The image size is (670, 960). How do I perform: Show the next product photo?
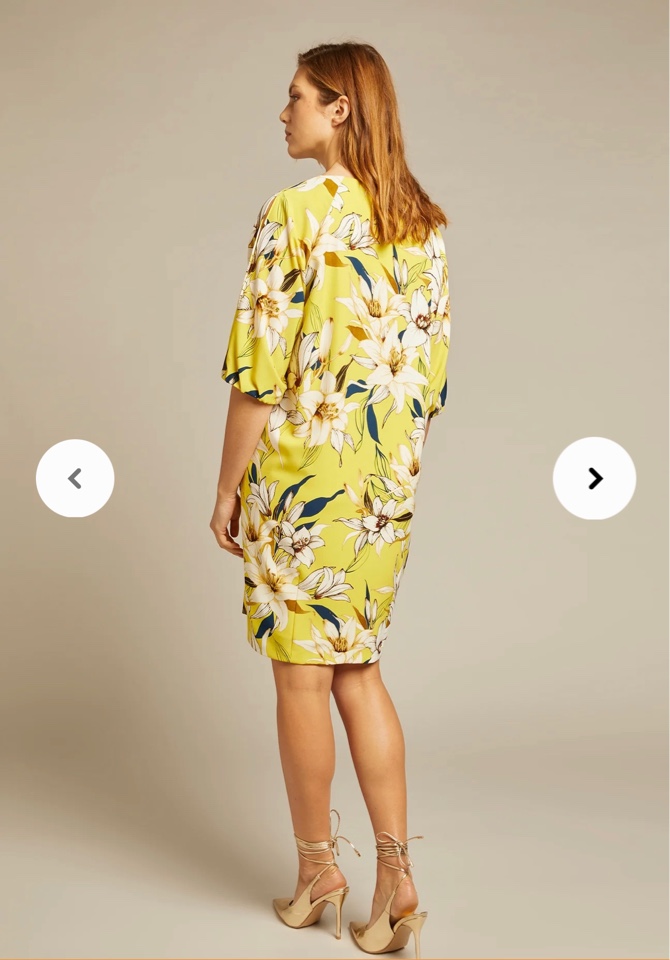point(594,478)
